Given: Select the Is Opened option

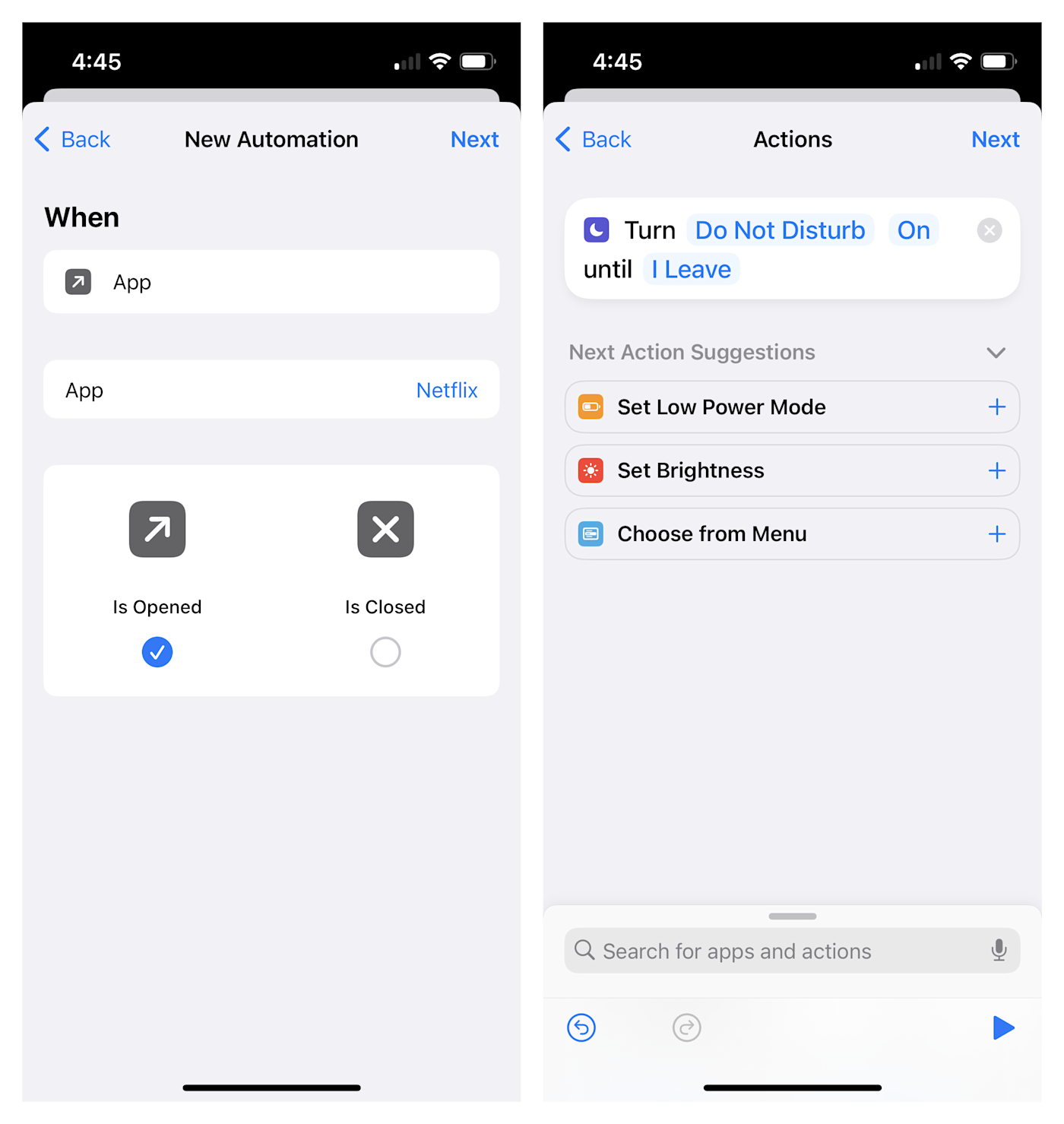Looking at the screenshot, I should pos(157,652).
